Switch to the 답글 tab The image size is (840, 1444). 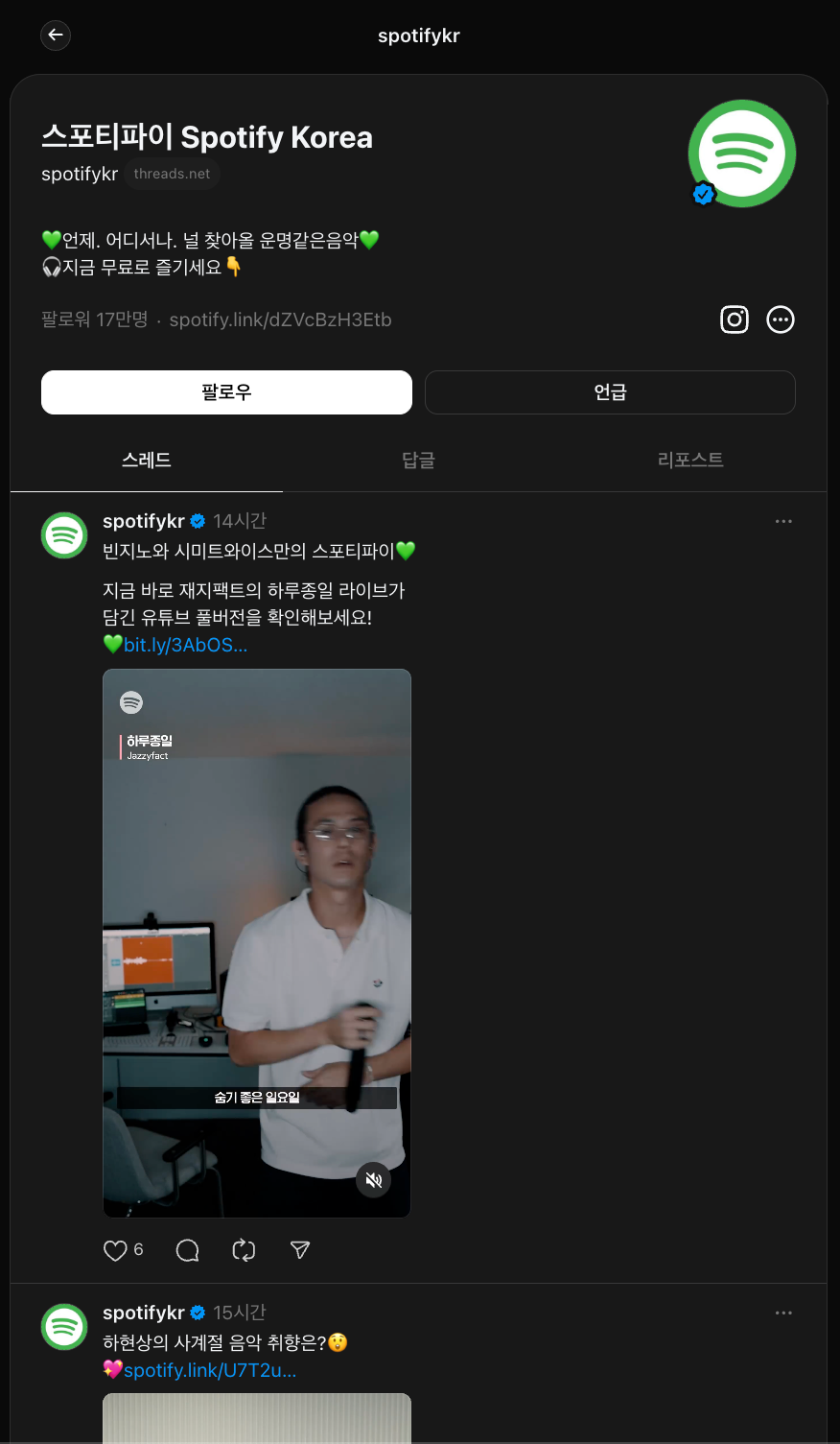418,459
